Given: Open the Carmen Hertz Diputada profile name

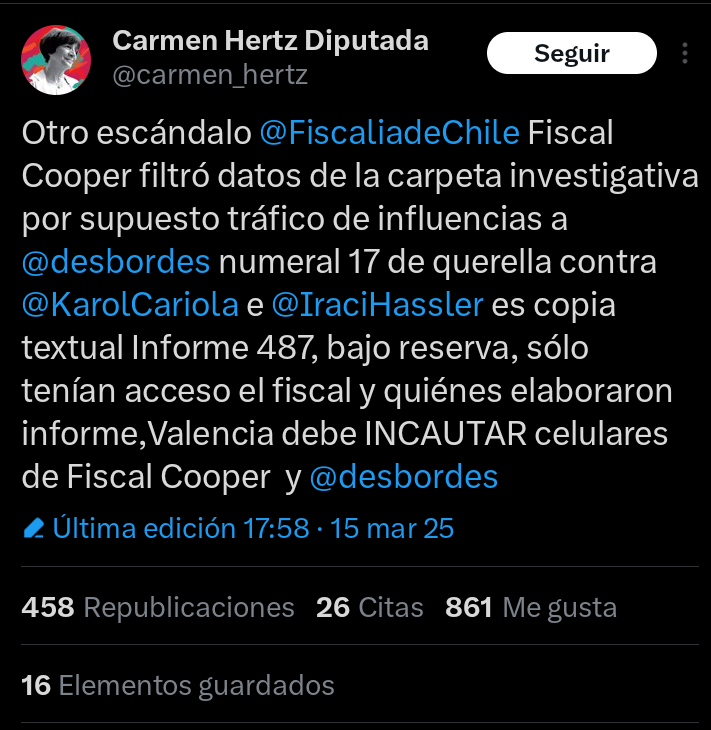Looking at the screenshot, I should [270, 40].
